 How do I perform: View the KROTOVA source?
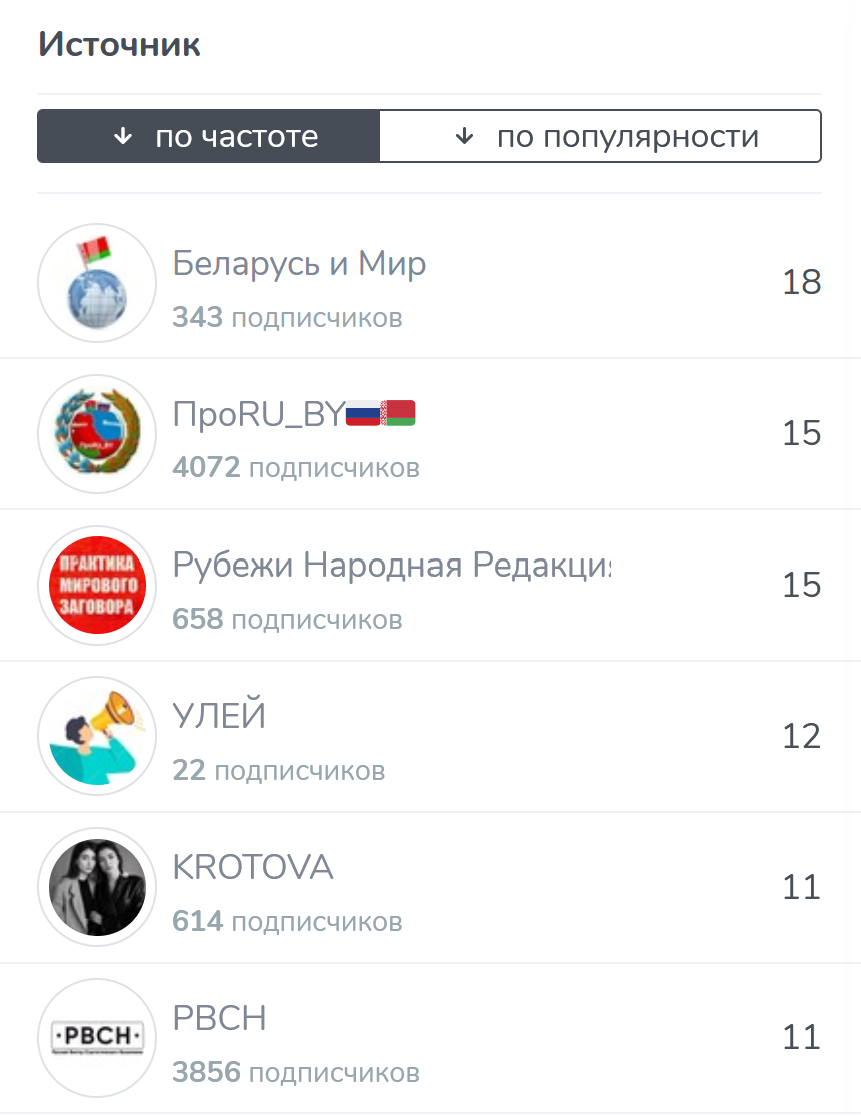[x=252, y=868]
